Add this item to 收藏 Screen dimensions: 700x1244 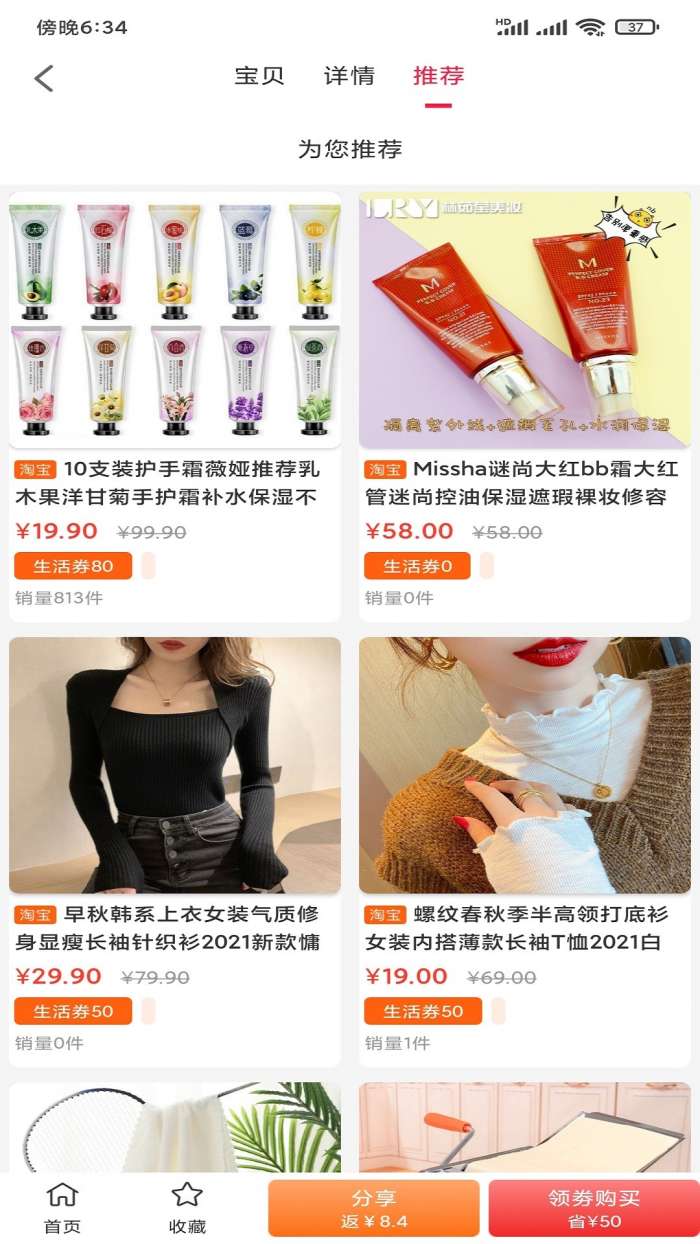click(187, 1208)
